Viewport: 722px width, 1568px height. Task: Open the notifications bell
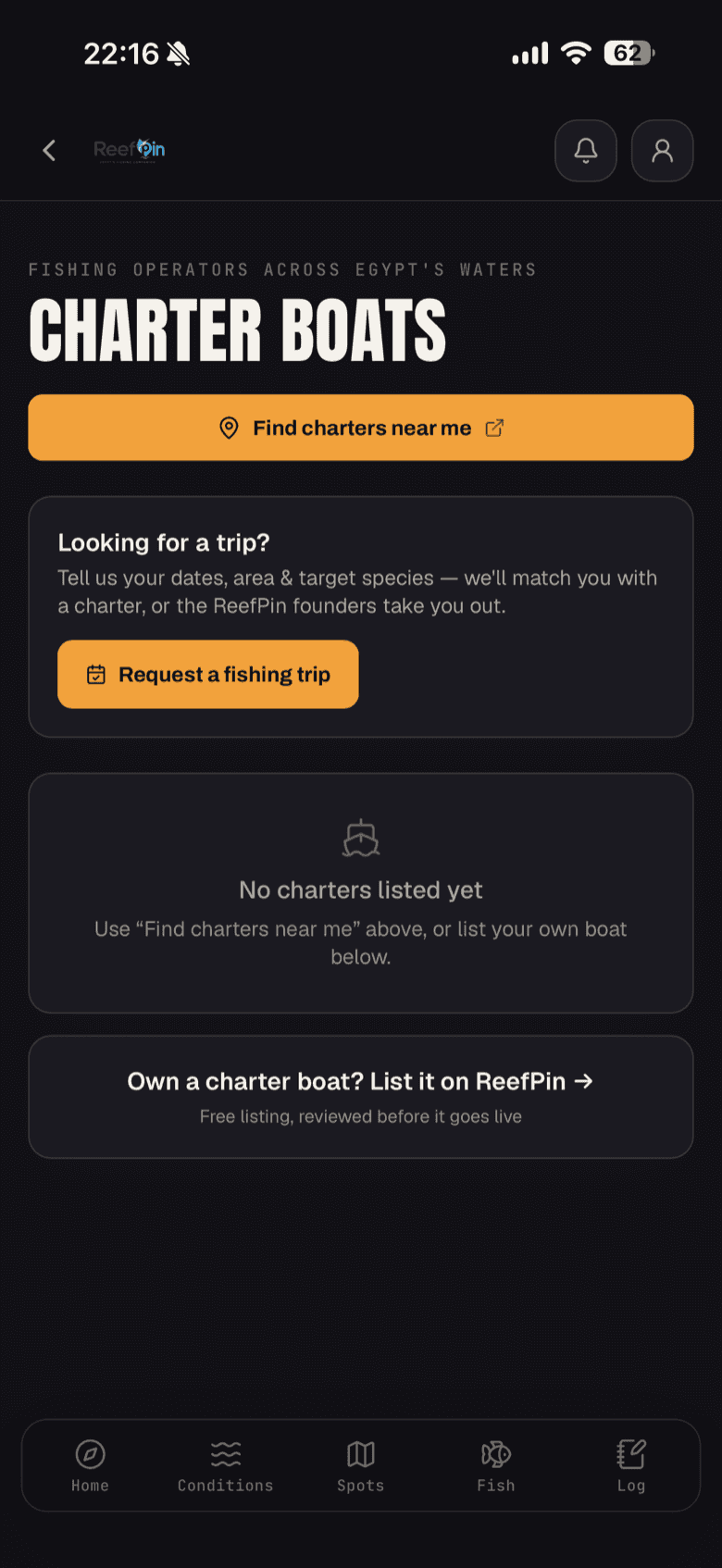586,150
